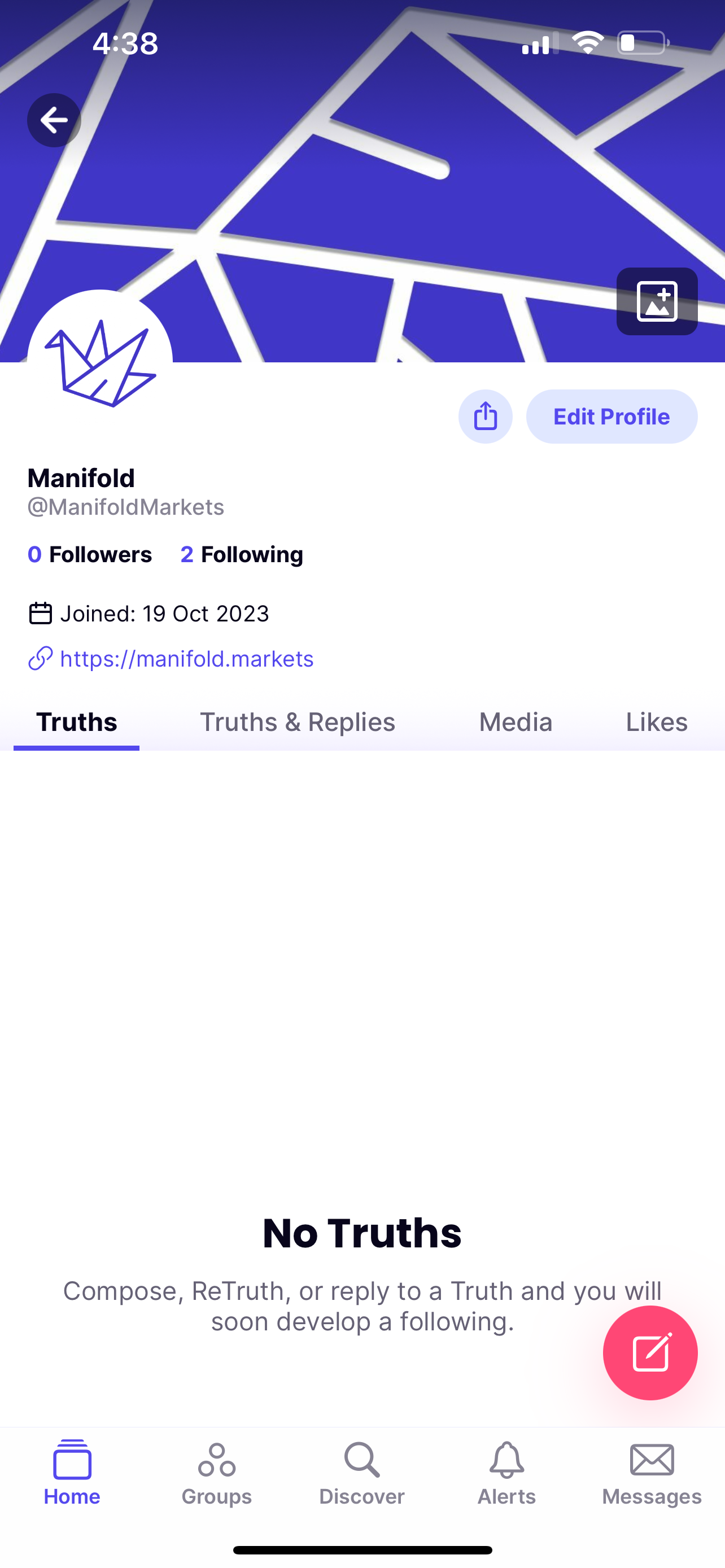This screenshot has height=1568, width=725.
Task: View the Following list
Action: coord(242,554)
